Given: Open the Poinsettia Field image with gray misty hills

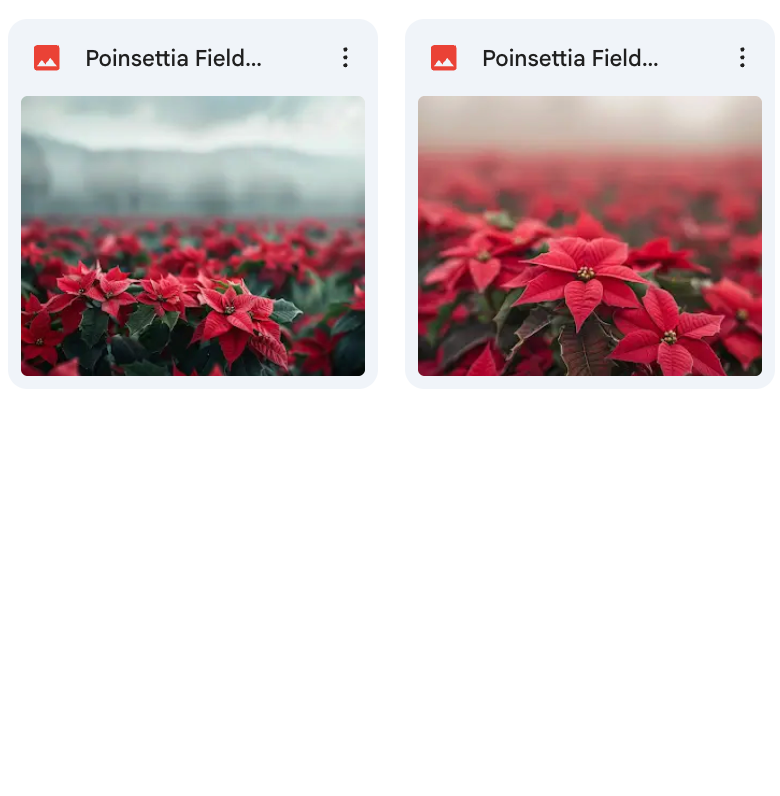Looking at the screenshot, I should click(192, 236).
